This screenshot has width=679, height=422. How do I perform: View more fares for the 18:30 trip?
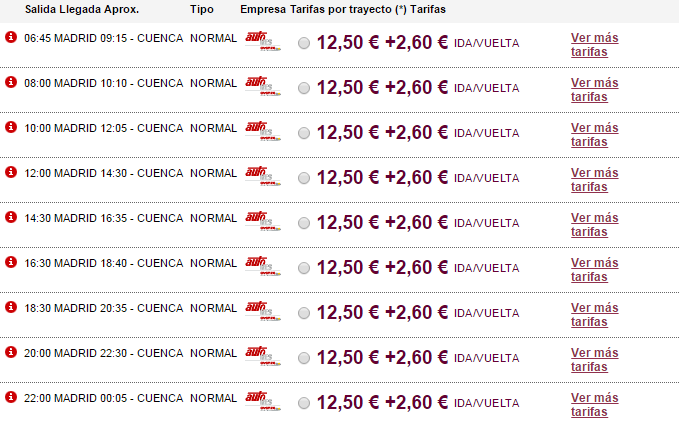point(594,314)
